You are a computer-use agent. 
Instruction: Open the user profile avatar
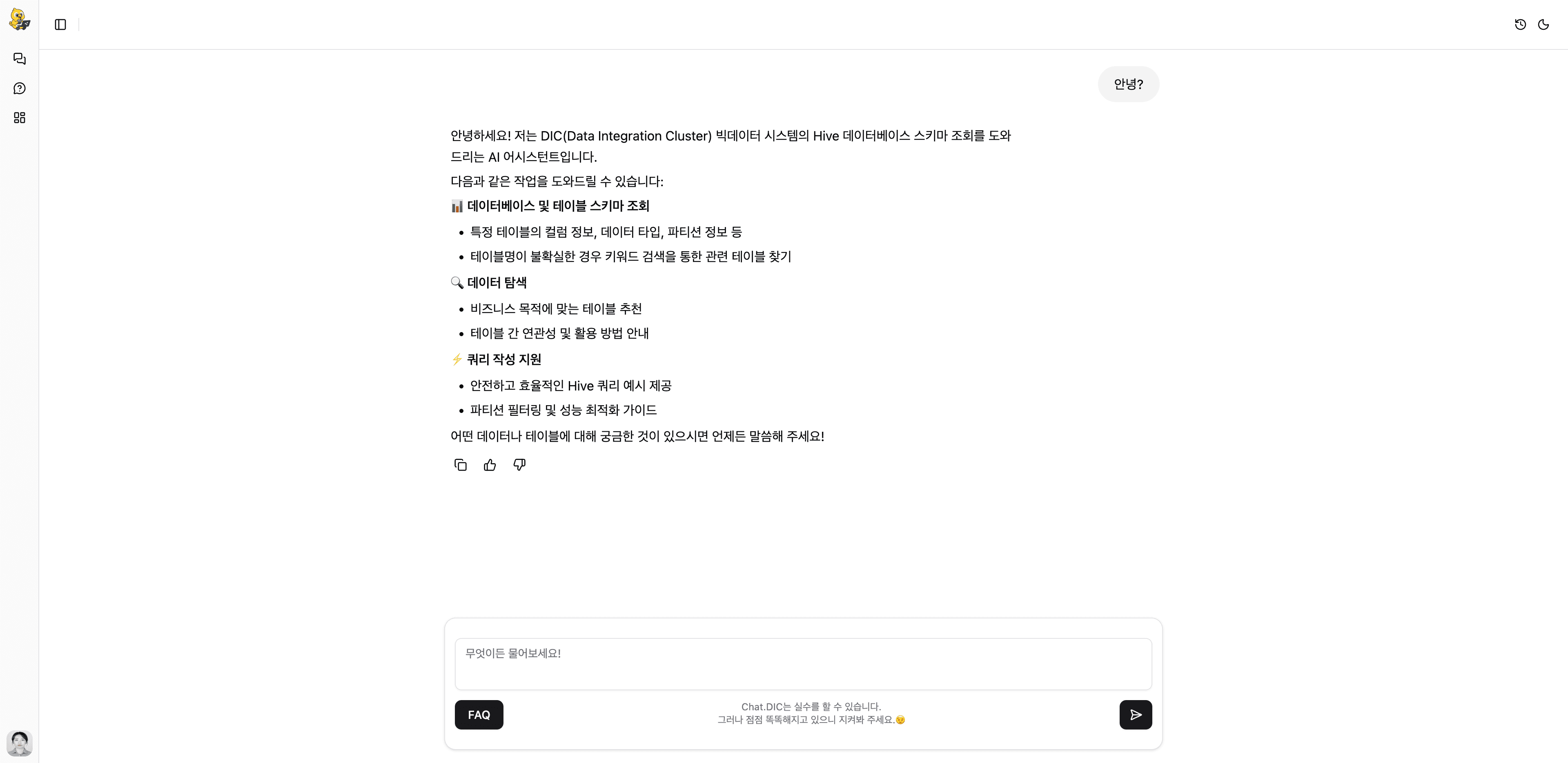pos(20,743)
